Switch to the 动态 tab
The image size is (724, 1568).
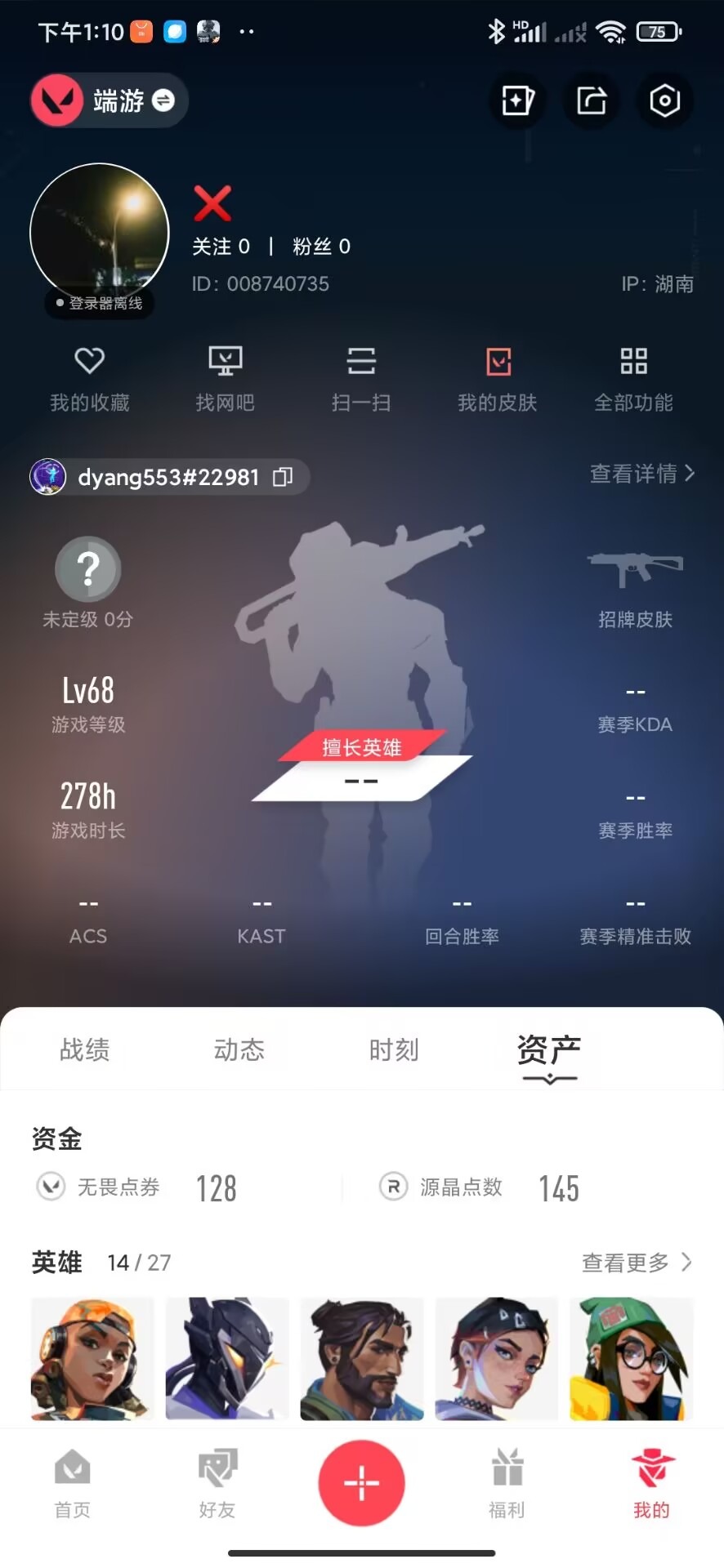239,1049
